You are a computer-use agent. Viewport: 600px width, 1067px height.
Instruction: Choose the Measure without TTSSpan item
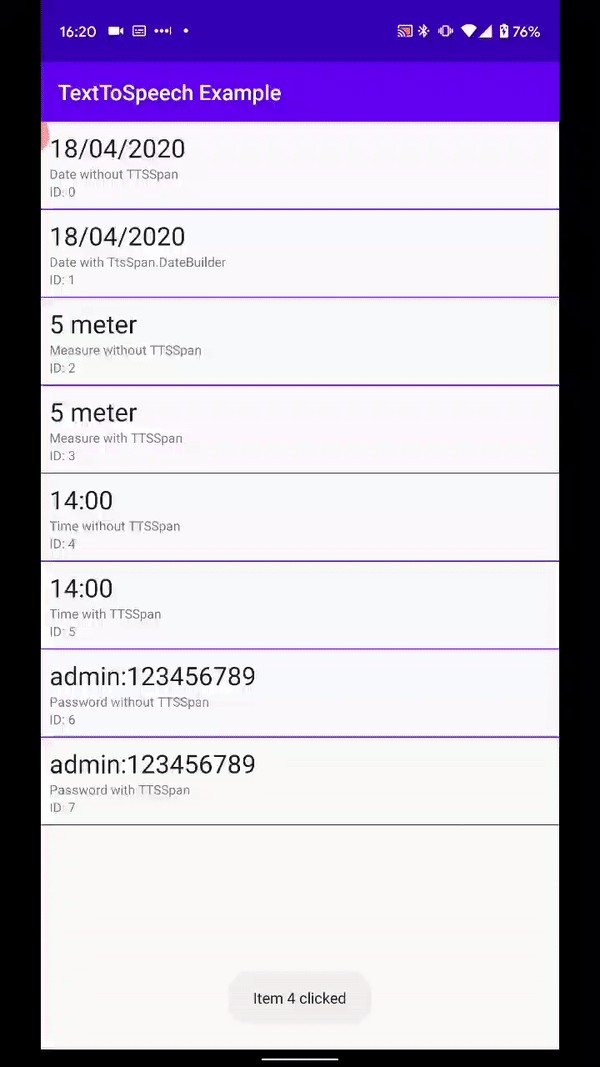(x=300, y=342)
